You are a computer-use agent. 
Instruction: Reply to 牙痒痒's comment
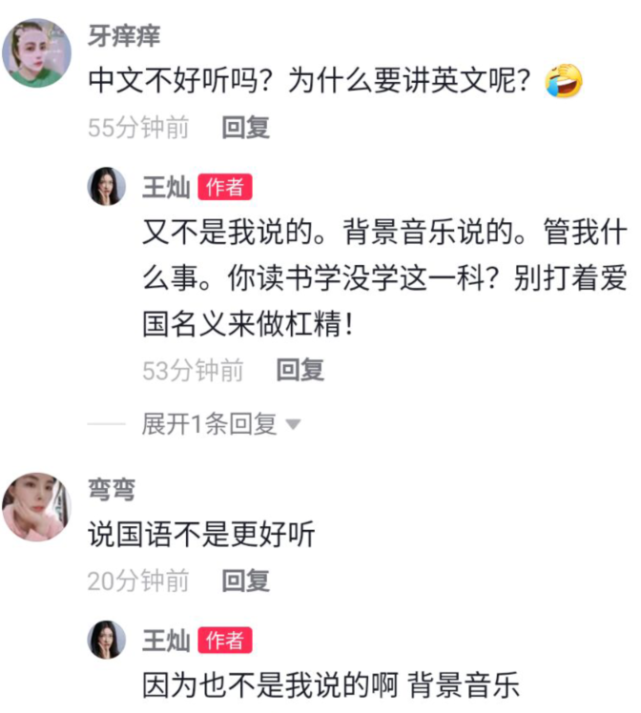(246, 128)
